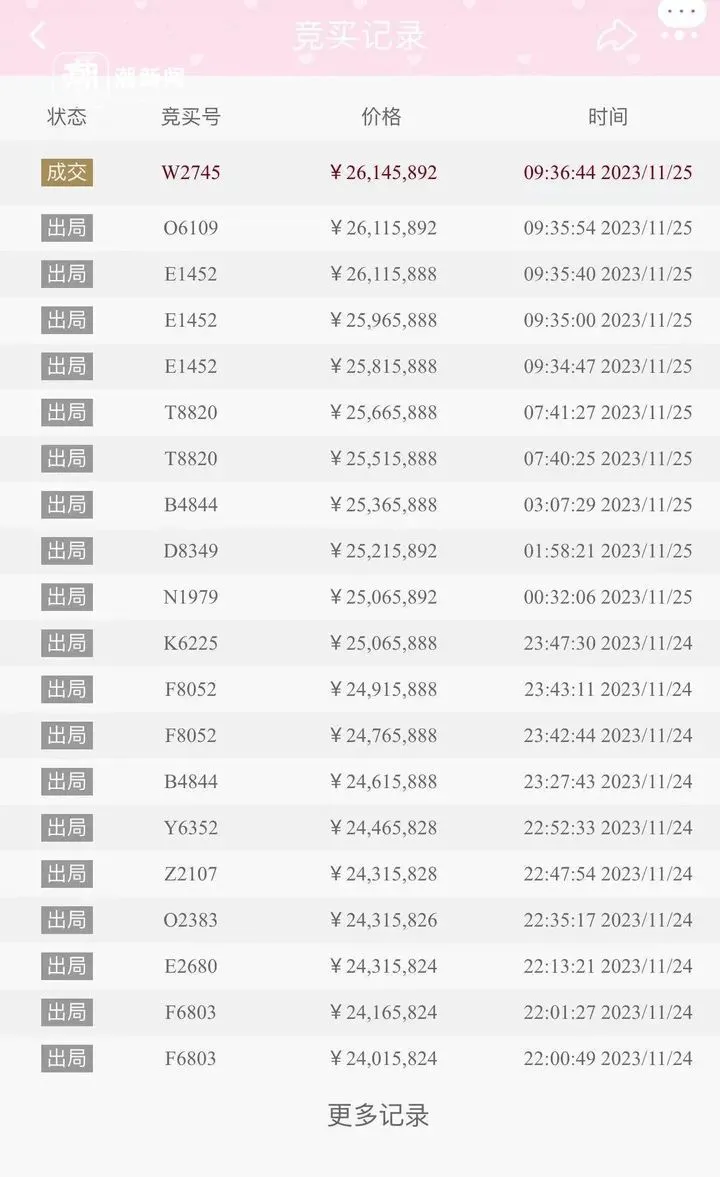Go back using the top arrow
720x1177 pixels.
[x=38, y=35]
